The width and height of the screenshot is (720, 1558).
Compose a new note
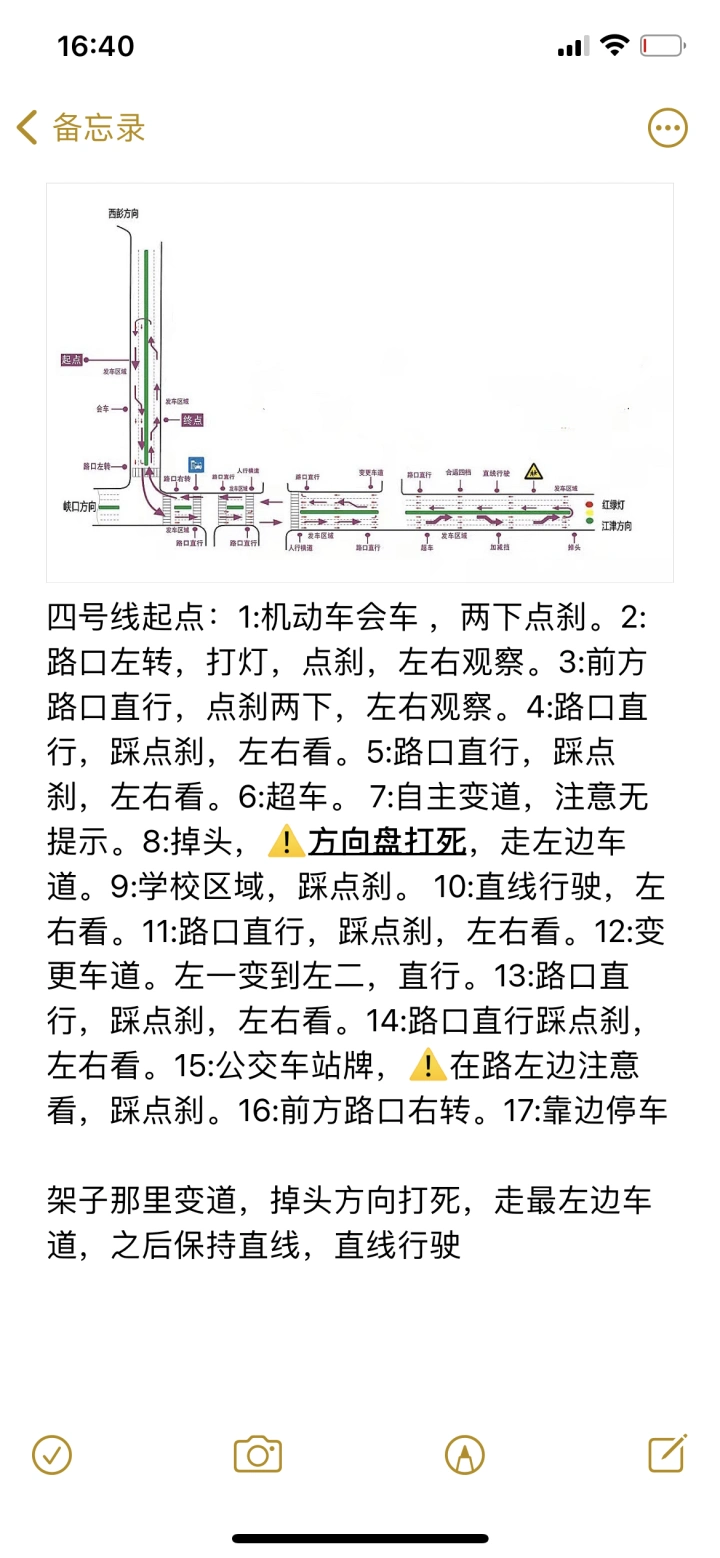(667, 1454)
